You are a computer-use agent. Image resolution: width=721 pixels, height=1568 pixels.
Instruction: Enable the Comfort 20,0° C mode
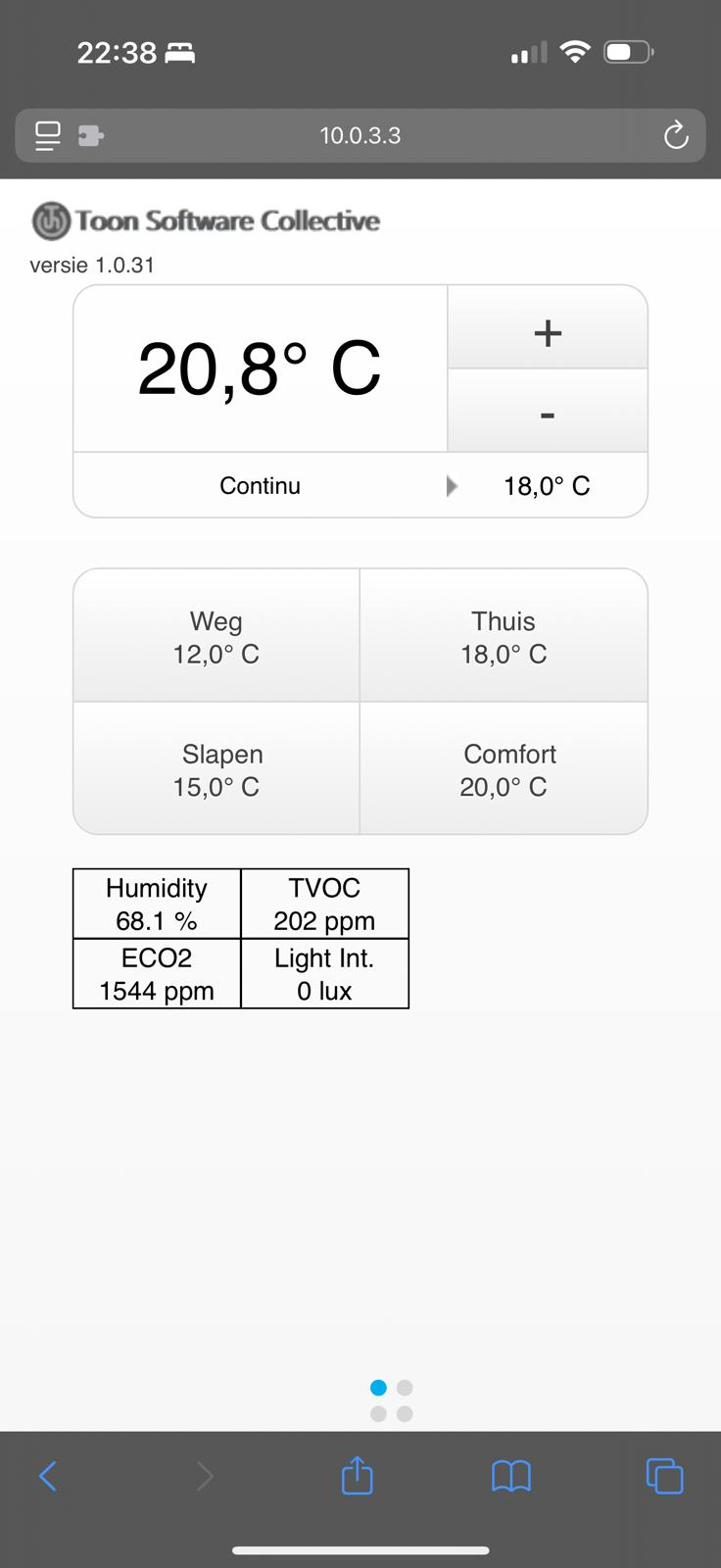[x=503, y=768]
